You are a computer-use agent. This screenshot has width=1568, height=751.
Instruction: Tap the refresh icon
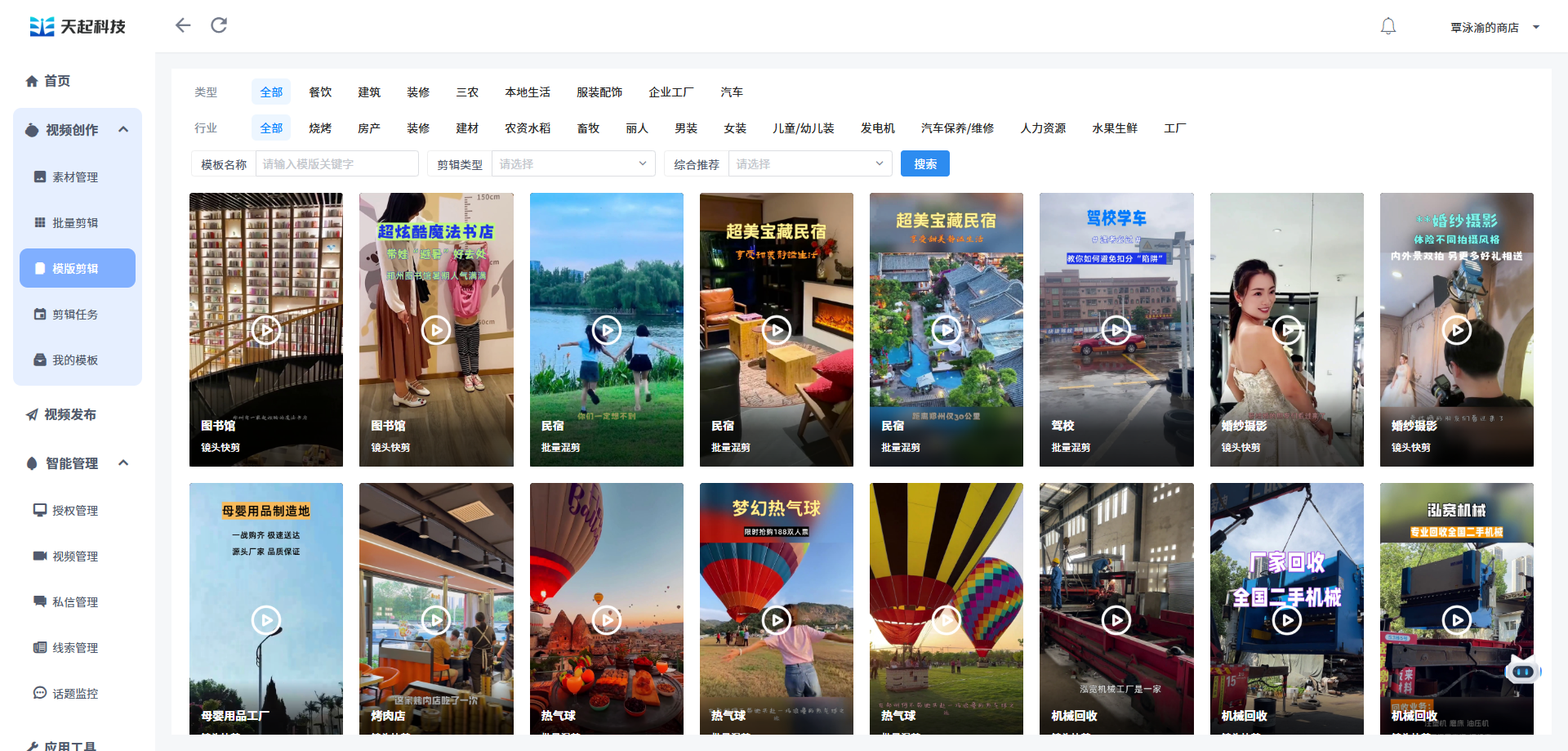click(x=219, y=25)
